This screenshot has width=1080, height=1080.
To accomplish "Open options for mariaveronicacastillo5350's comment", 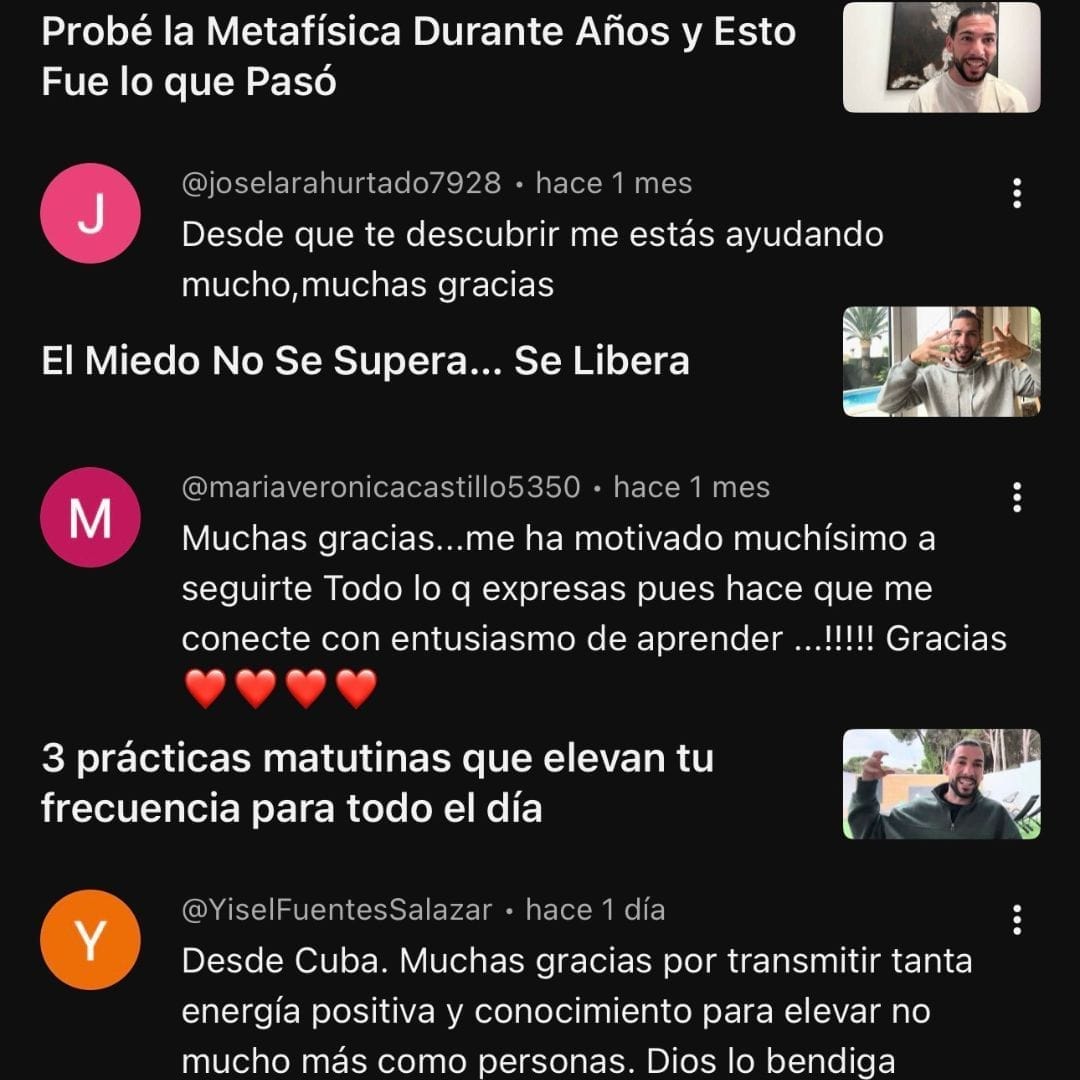I will tap(1016, 497).
